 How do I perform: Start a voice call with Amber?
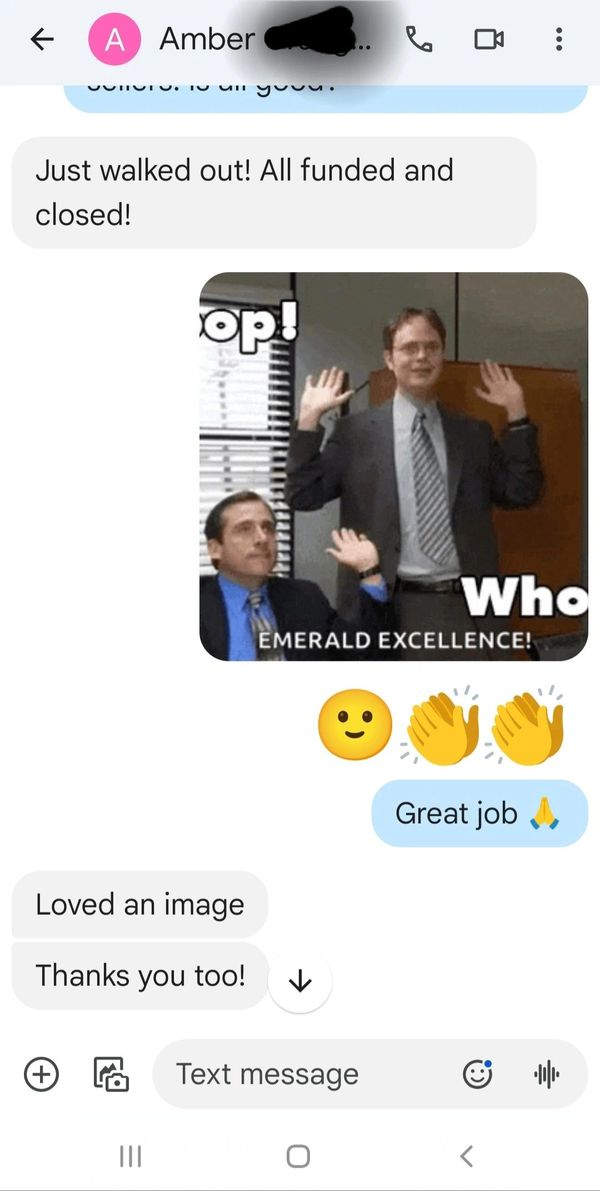point(419,39)
